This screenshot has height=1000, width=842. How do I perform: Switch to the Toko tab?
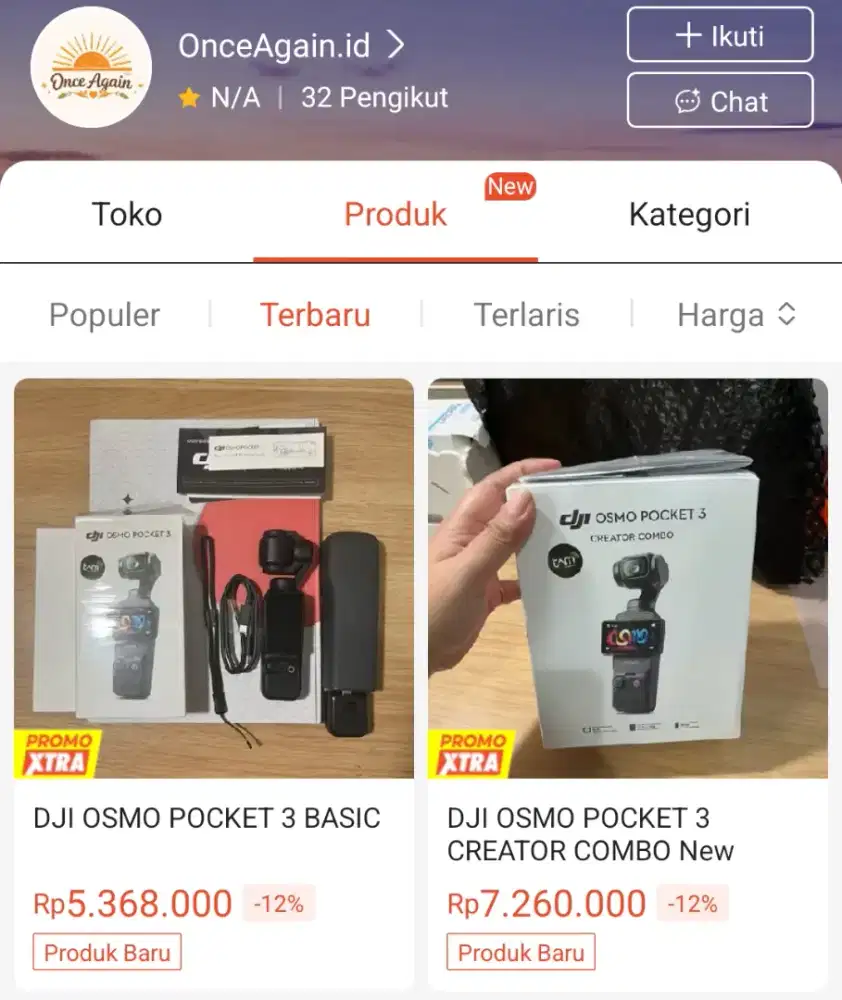128,214
